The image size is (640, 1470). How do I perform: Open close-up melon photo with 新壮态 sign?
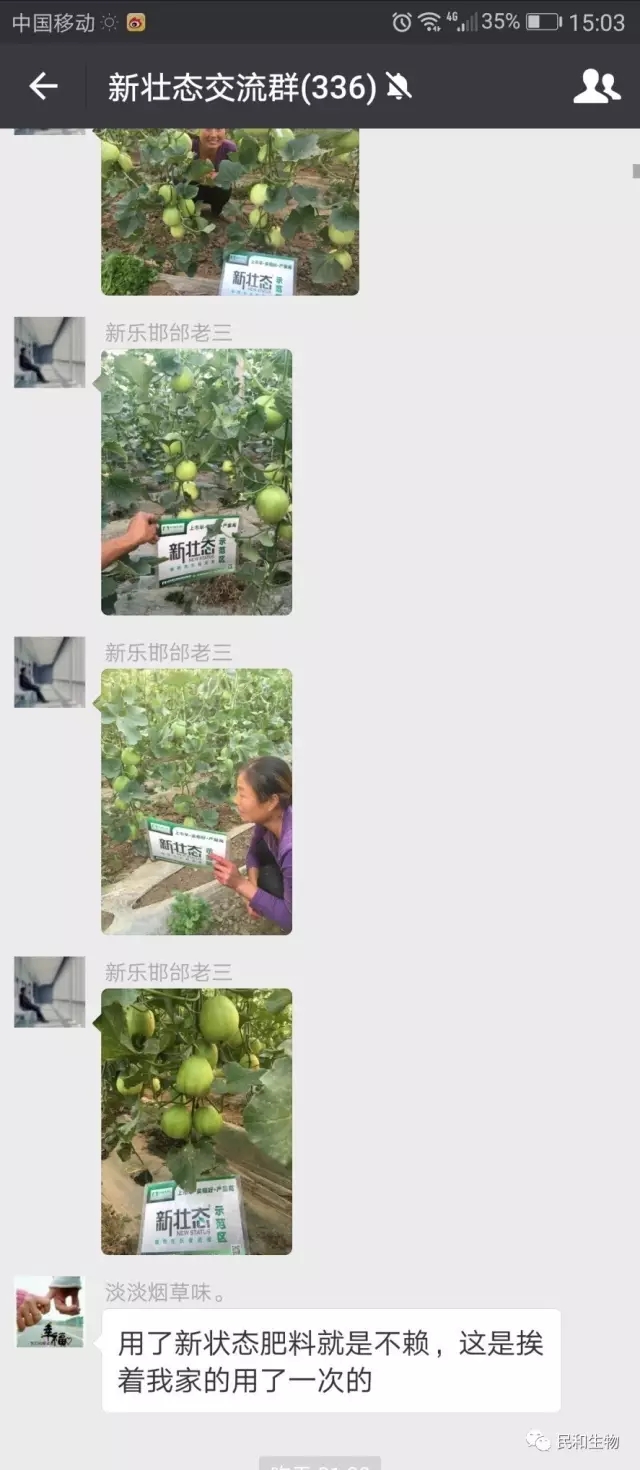pyautogui.click(x=197, y=1121)
